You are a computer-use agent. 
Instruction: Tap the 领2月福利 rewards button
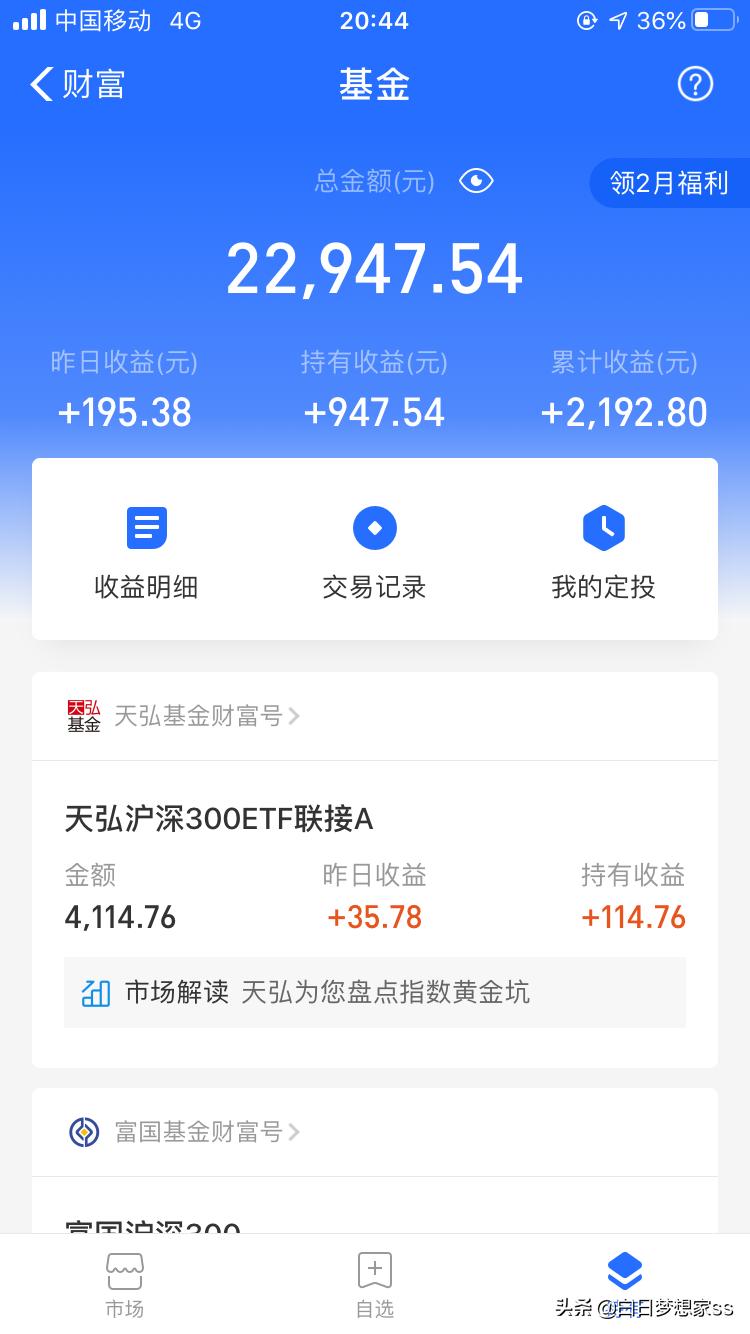[x=668, y=183]
